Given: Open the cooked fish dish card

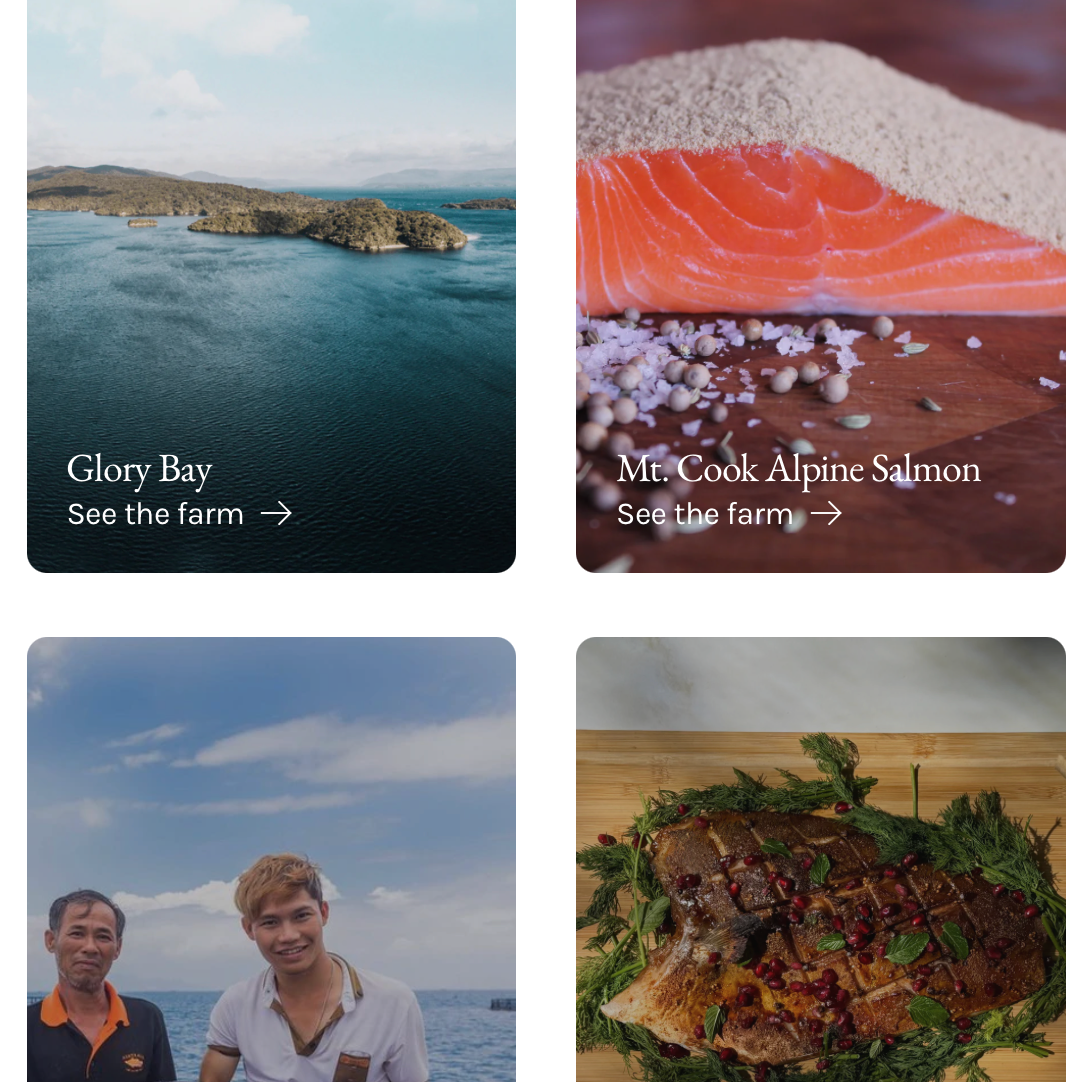Looking at the screenshot, I should pos(820,858).
